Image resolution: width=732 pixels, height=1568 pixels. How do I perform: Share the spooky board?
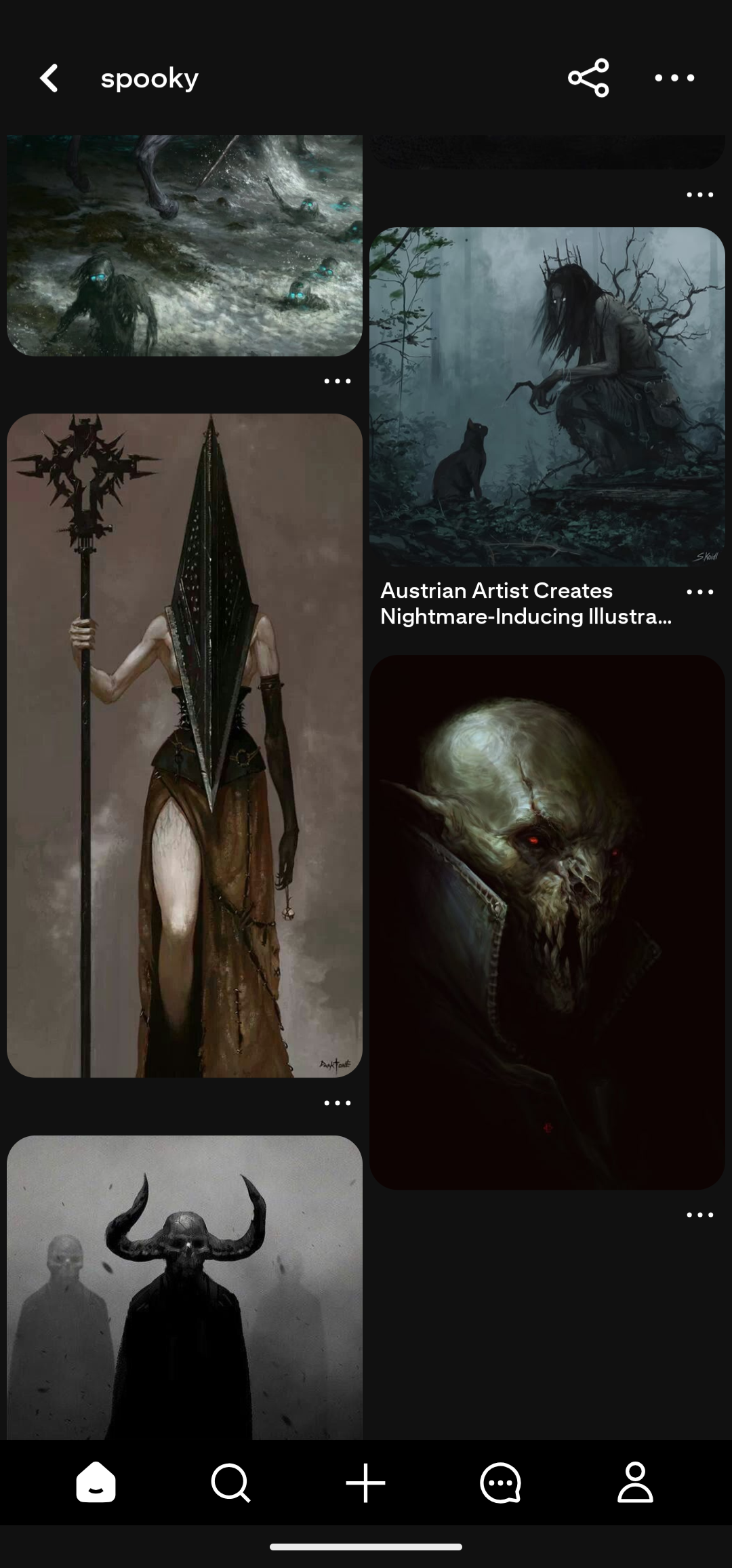(588, 78)
